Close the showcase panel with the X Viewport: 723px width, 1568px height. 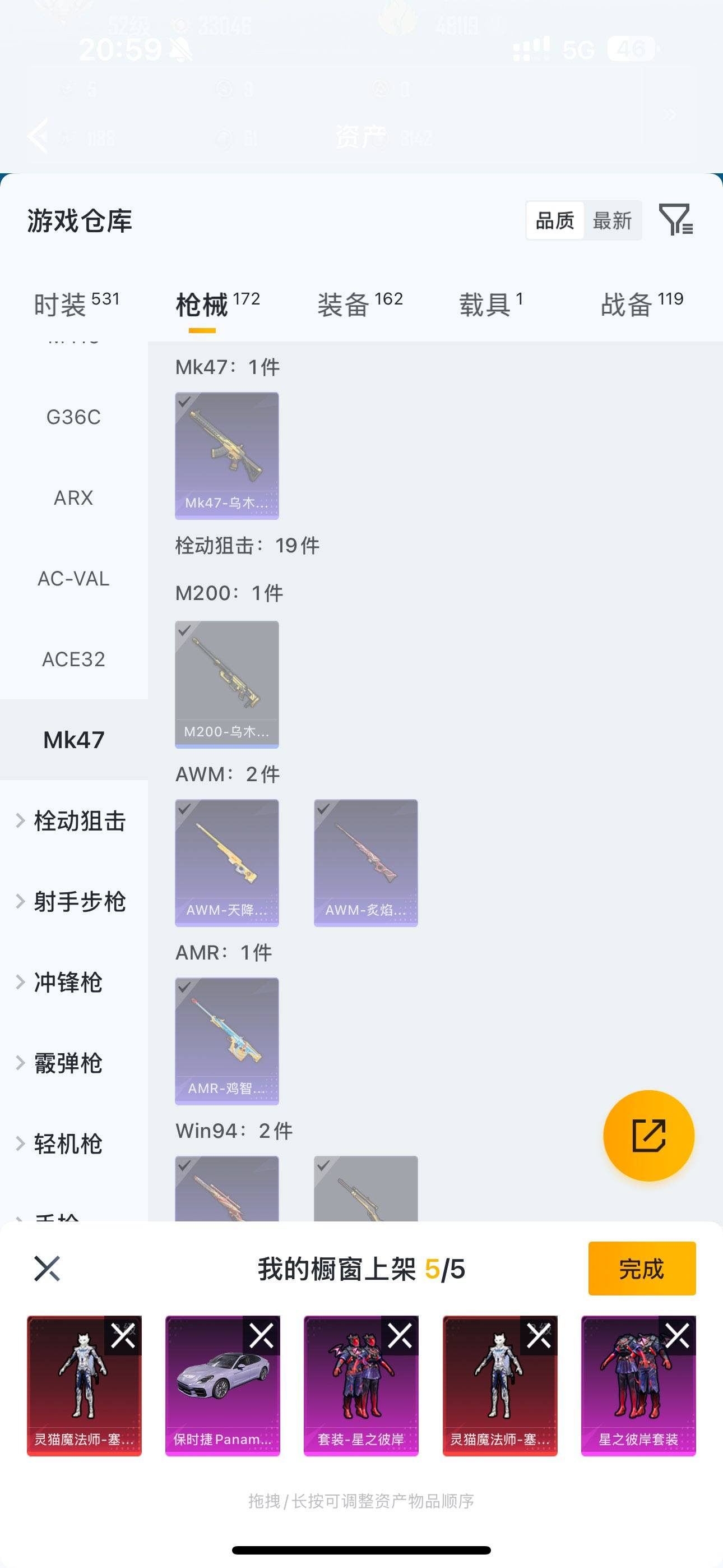pyautogui.click(x=48, y=1269)
